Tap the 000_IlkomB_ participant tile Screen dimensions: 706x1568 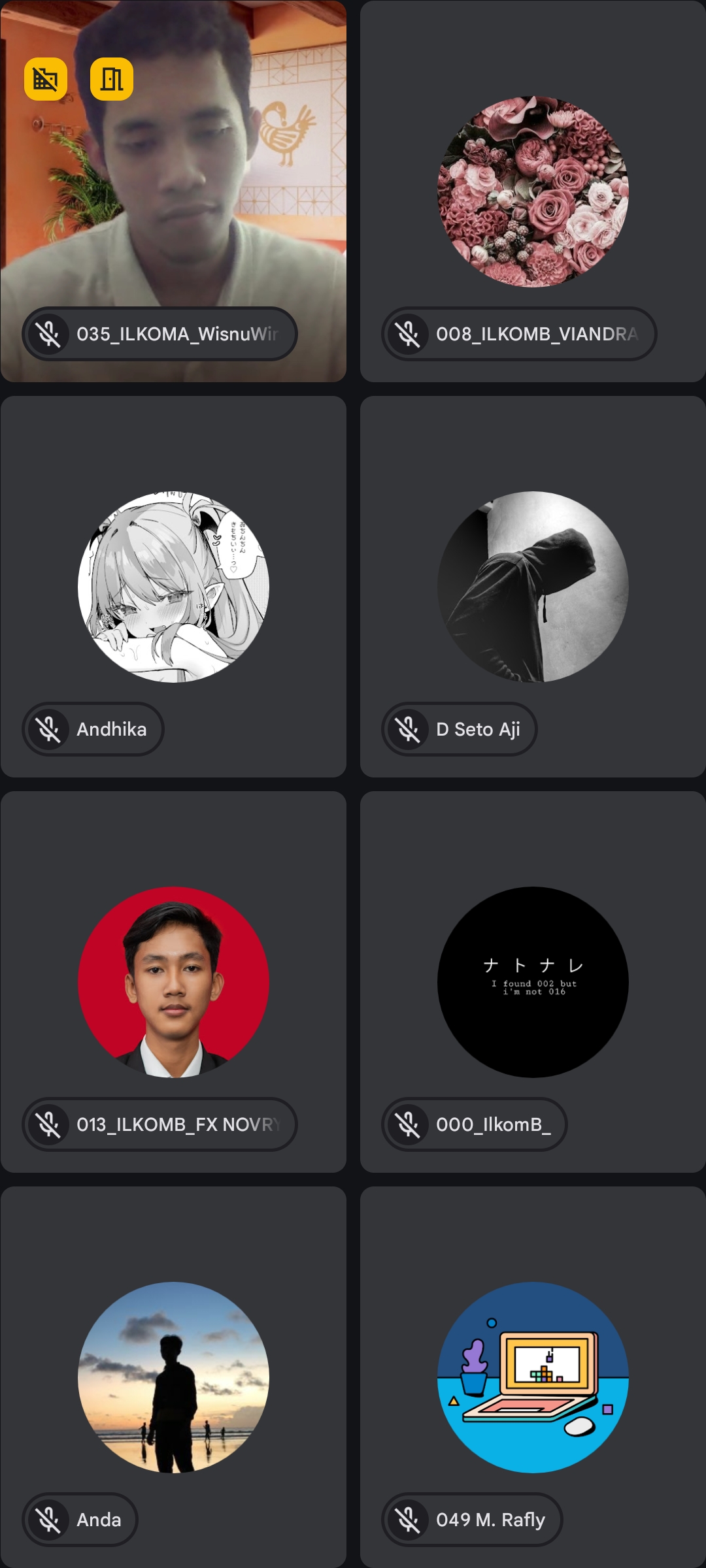(x=533, y=982)
